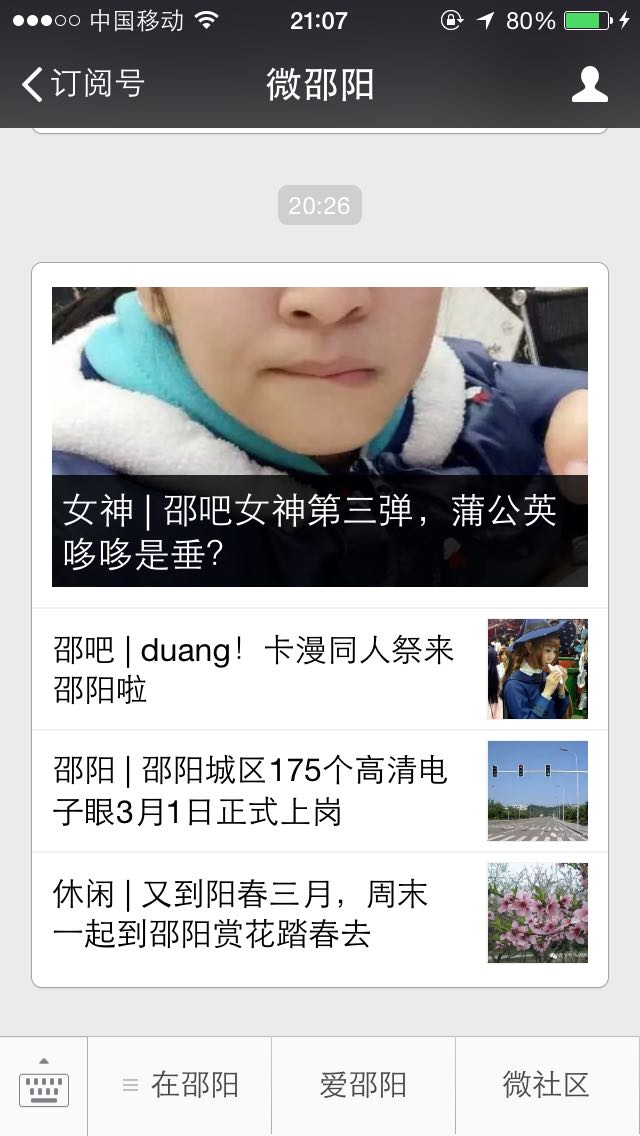Screen dimensions: 640x1136
Task: Switch to keyboard input mode
Action: click(44, 1086)
